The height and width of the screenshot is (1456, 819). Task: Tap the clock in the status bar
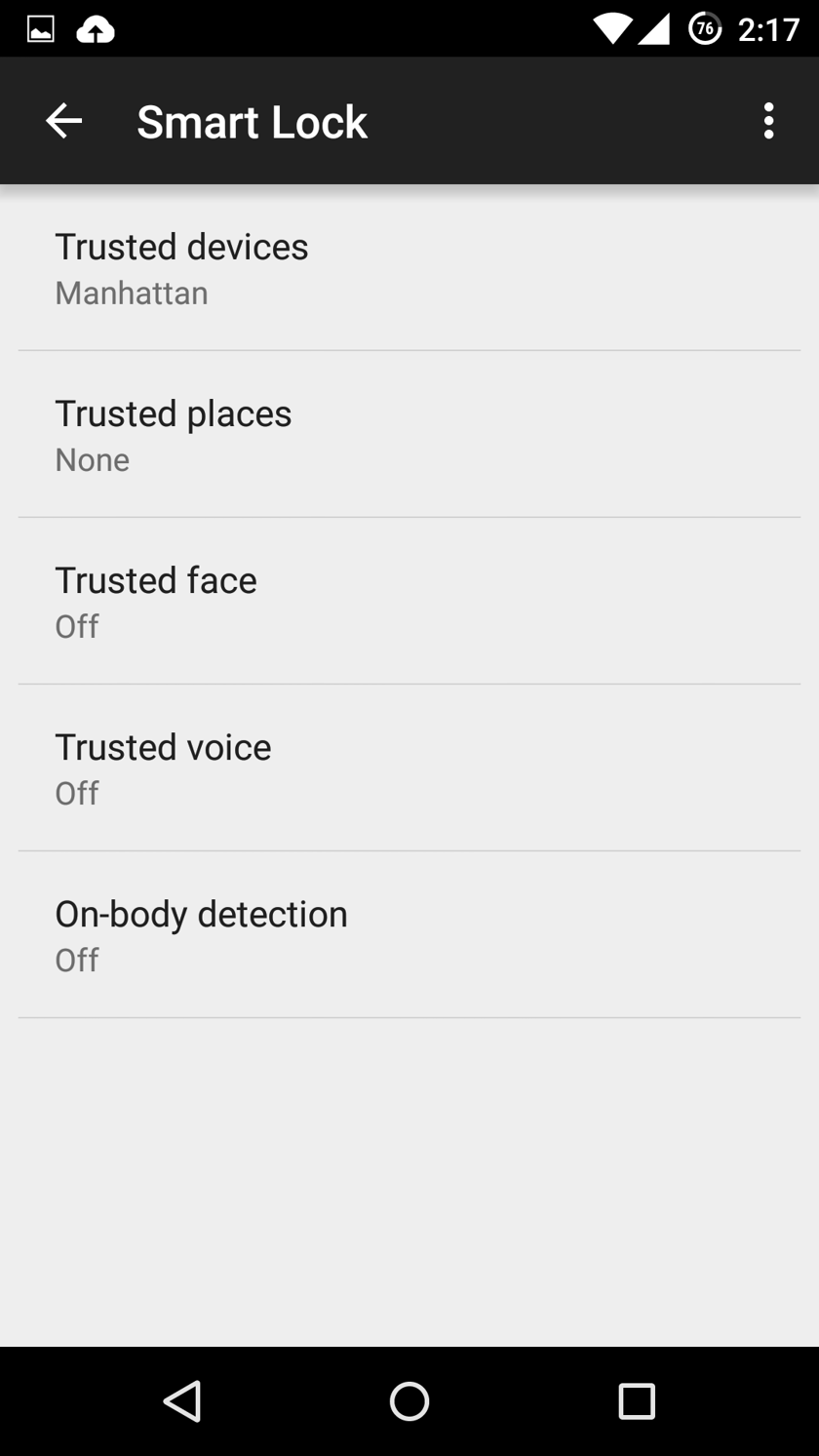click(765, 27)
